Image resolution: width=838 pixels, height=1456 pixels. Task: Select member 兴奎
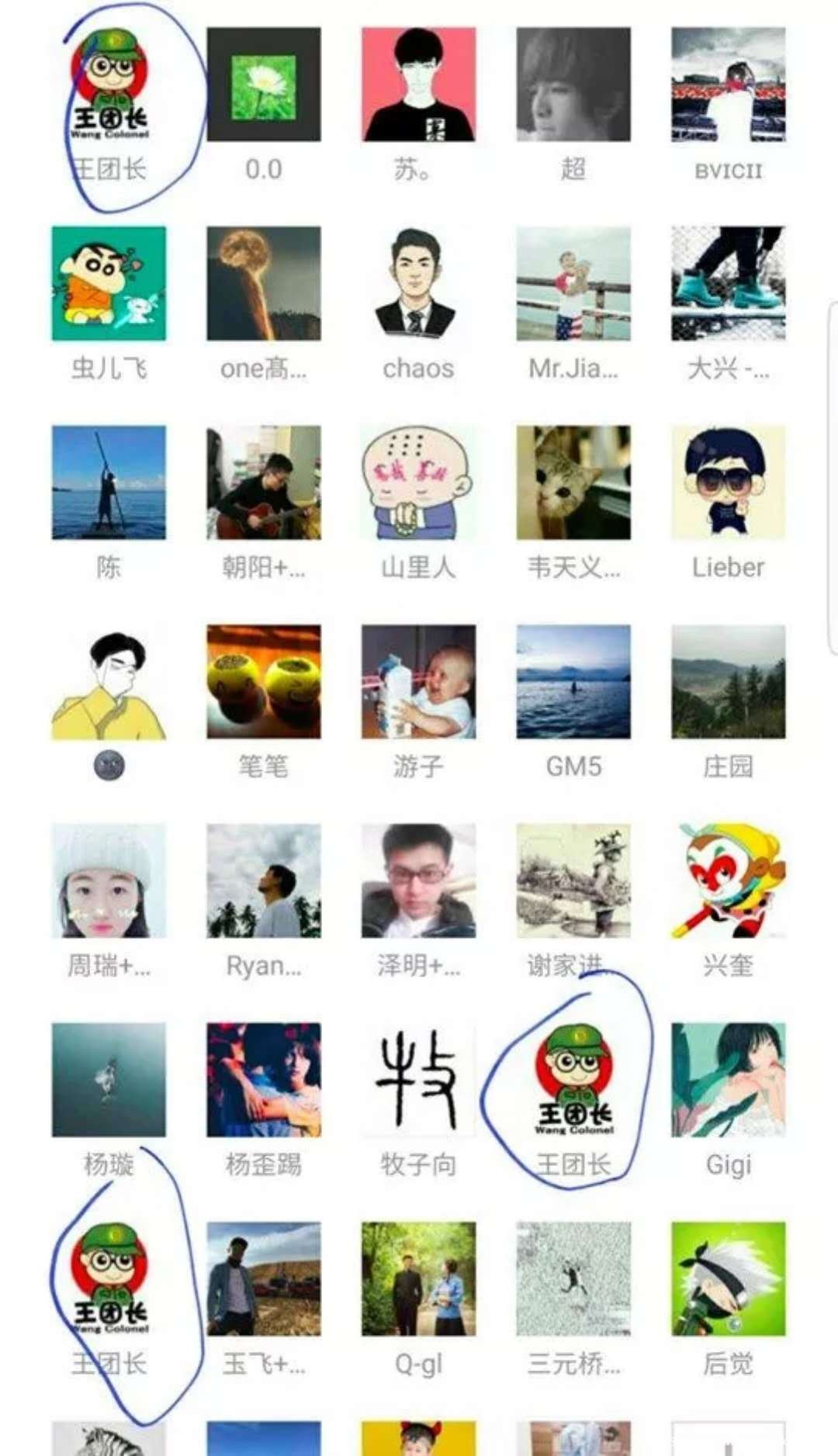(728, 881)
